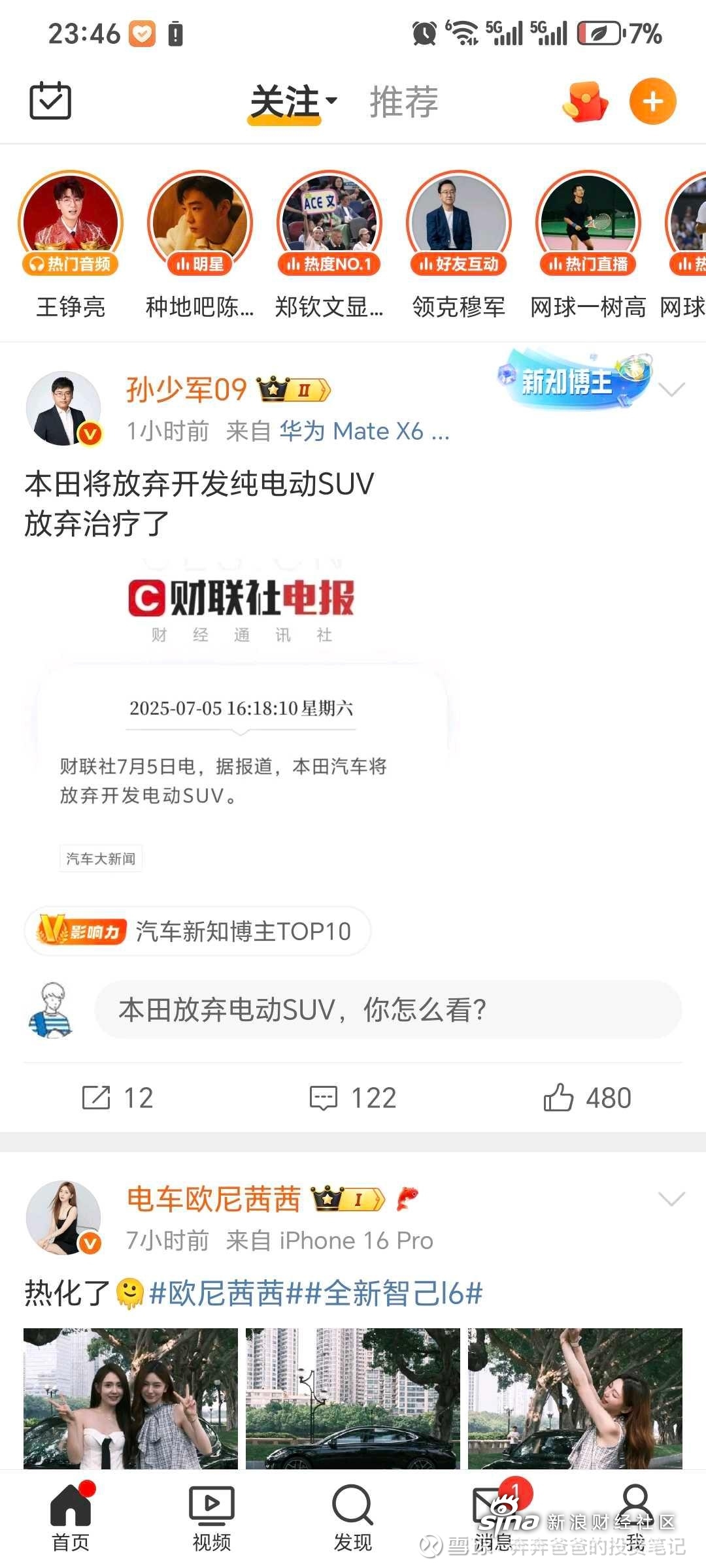Screen dimensions: 706x1568
Task: Open the red envelope icon
Action: [585, 102]
